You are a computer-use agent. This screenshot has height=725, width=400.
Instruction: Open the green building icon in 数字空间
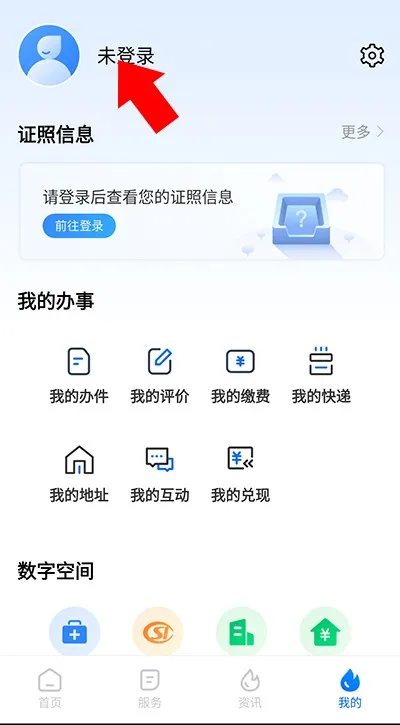[241, 632]
